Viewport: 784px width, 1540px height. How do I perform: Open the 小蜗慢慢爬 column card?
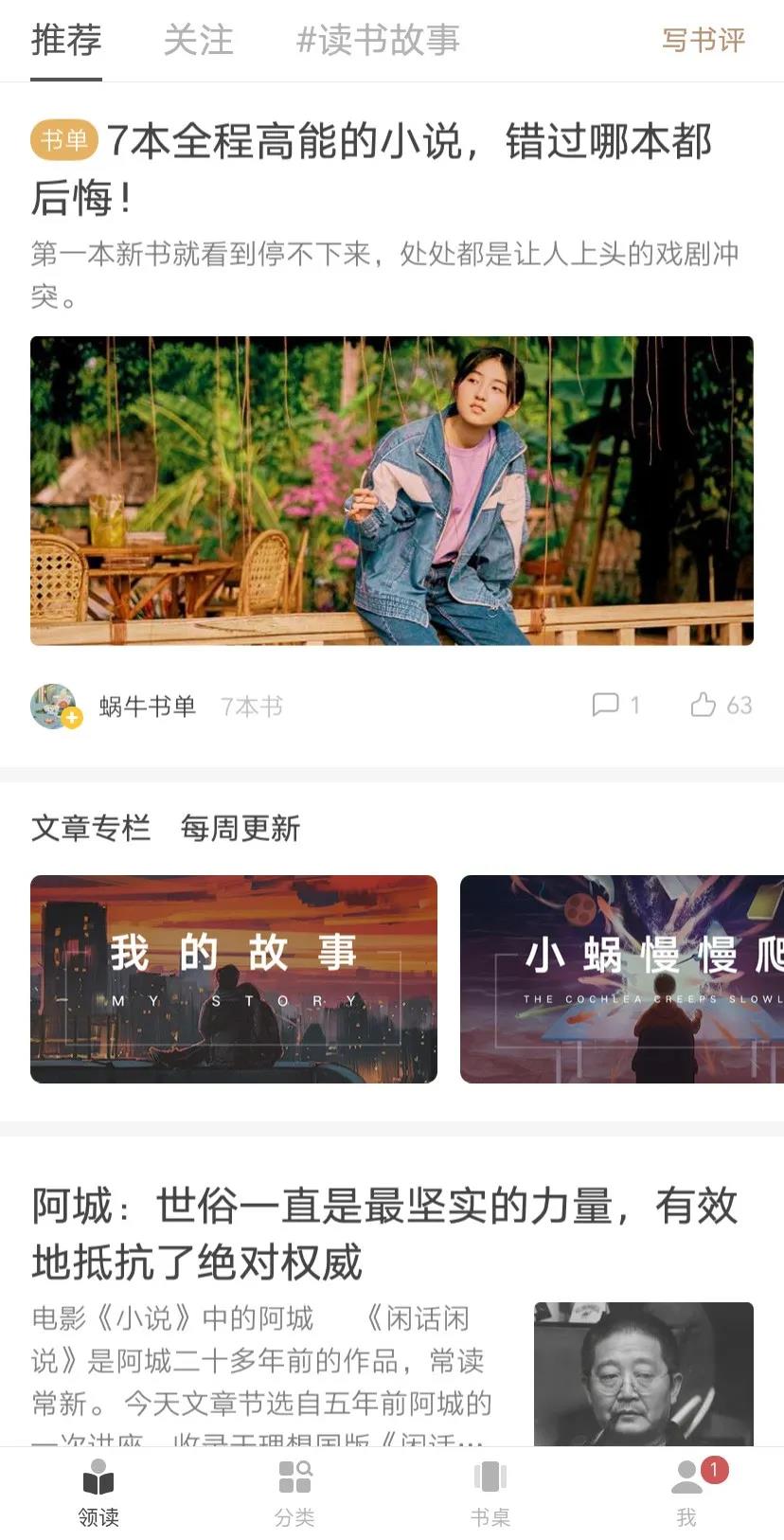[x=622, y=978]
